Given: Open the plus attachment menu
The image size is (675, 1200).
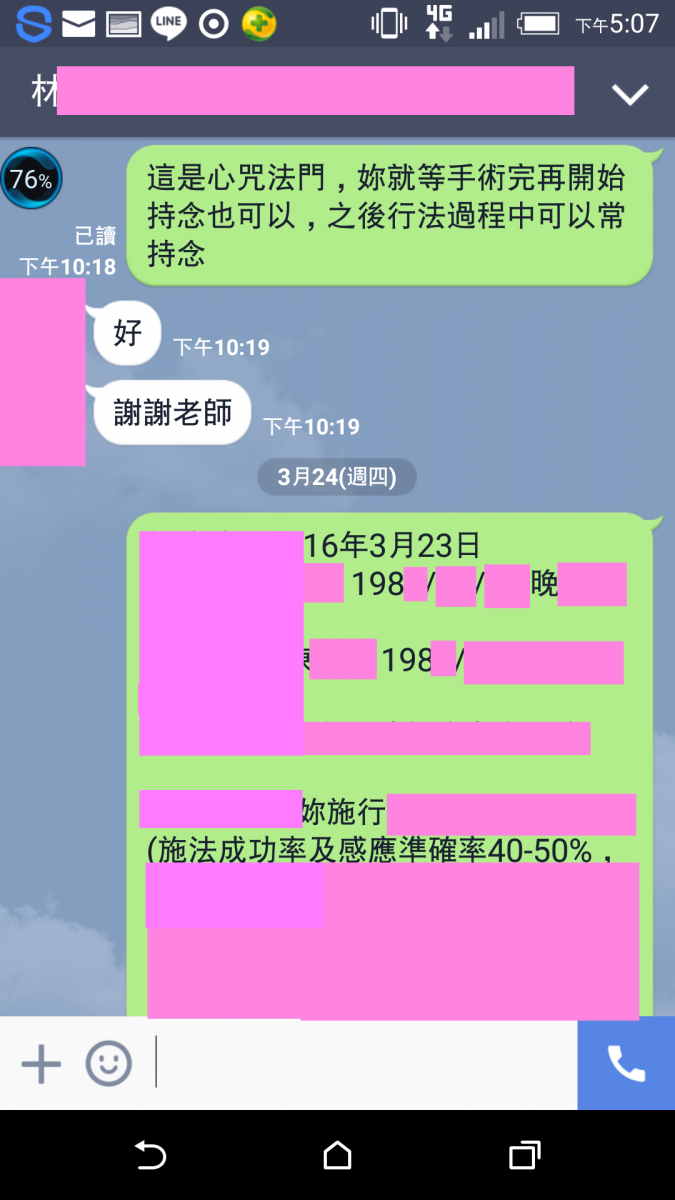Looking at the screenshot, I should 41,1063.
